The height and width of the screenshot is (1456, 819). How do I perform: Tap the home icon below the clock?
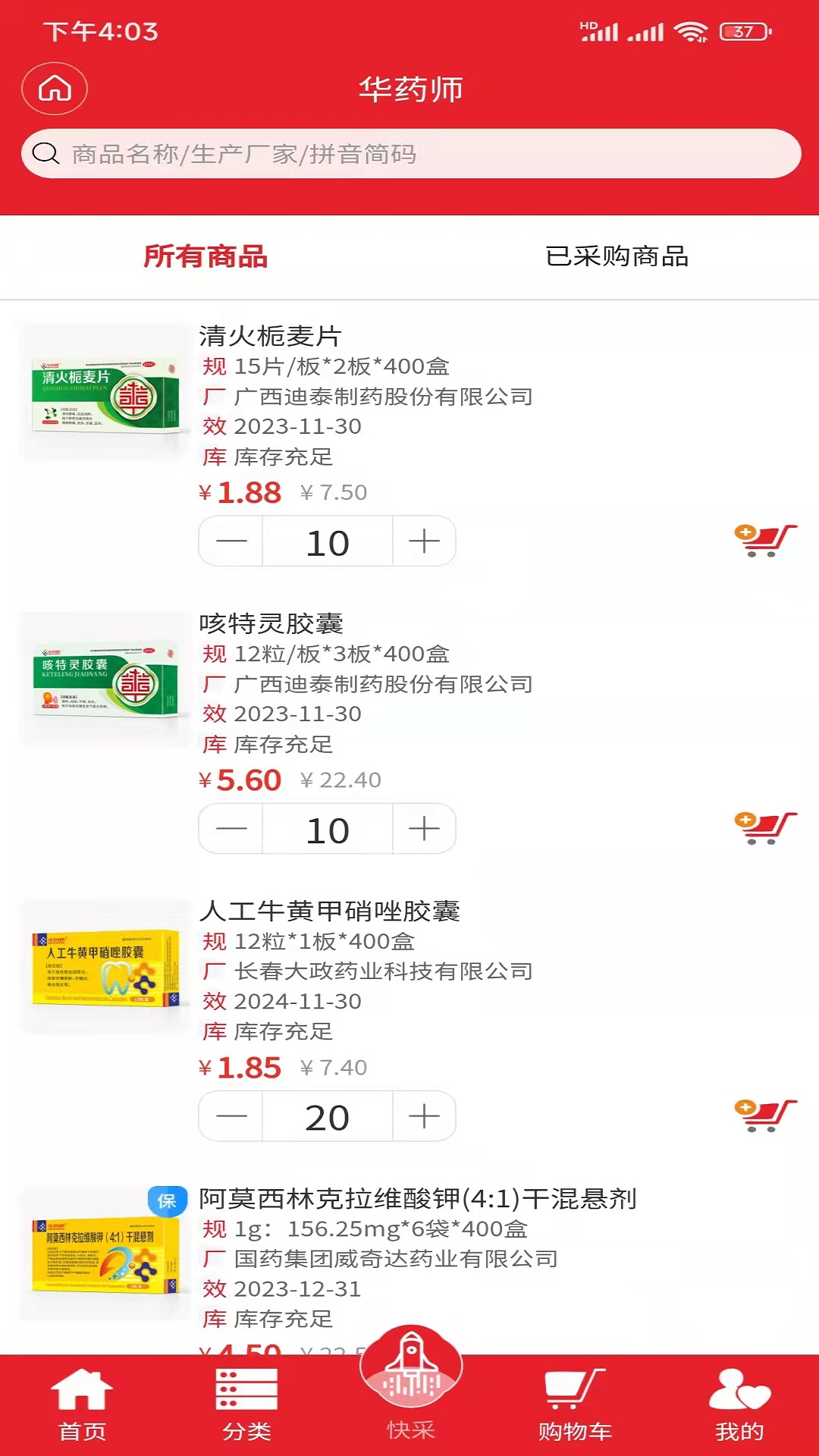(55, 88)
